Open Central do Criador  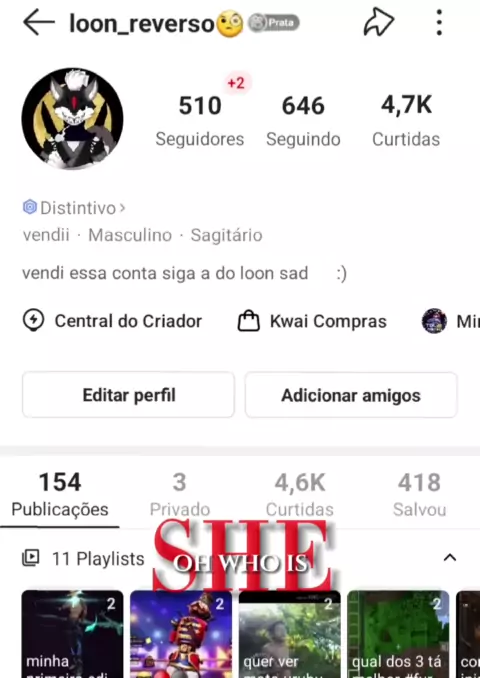click(x=112, y=321)
